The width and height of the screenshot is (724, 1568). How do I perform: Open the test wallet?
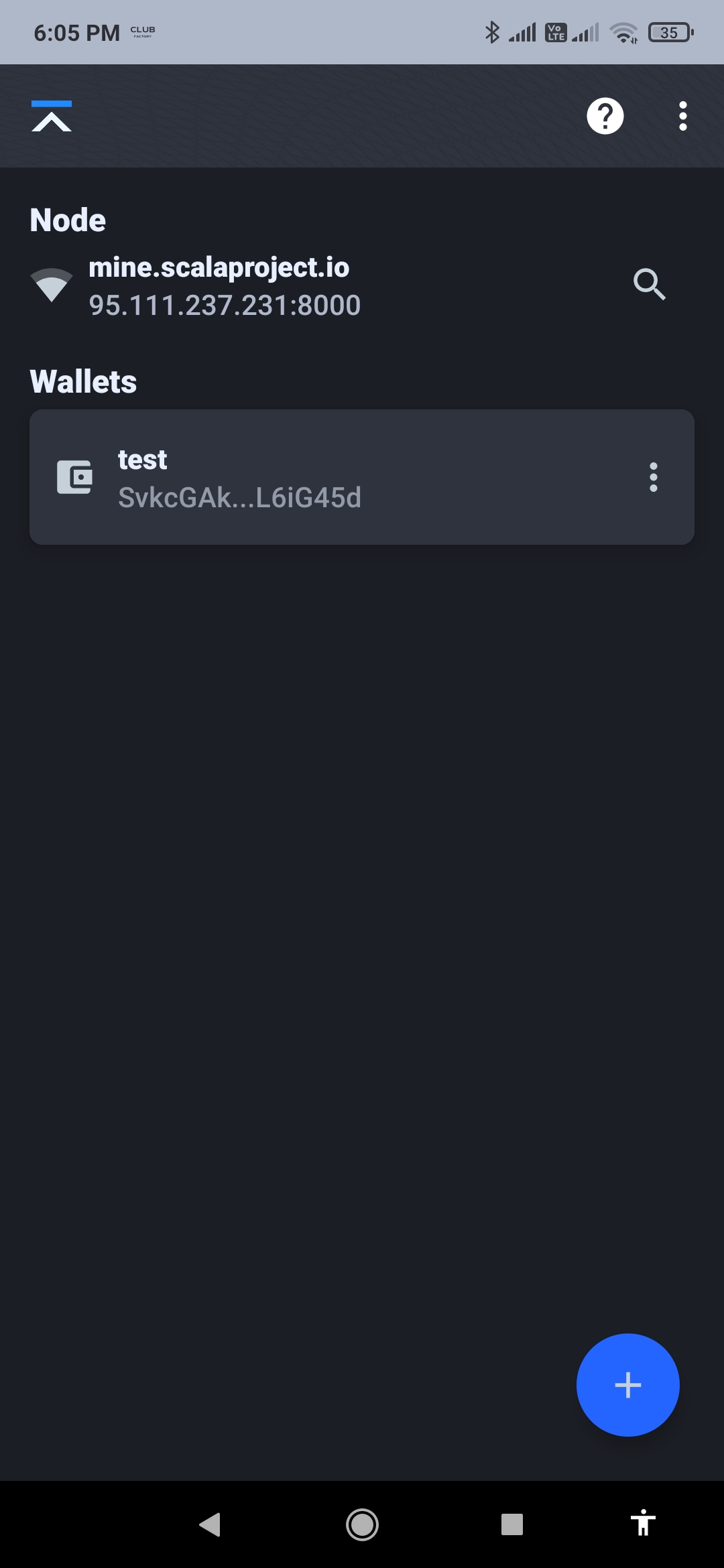(362, 477)
